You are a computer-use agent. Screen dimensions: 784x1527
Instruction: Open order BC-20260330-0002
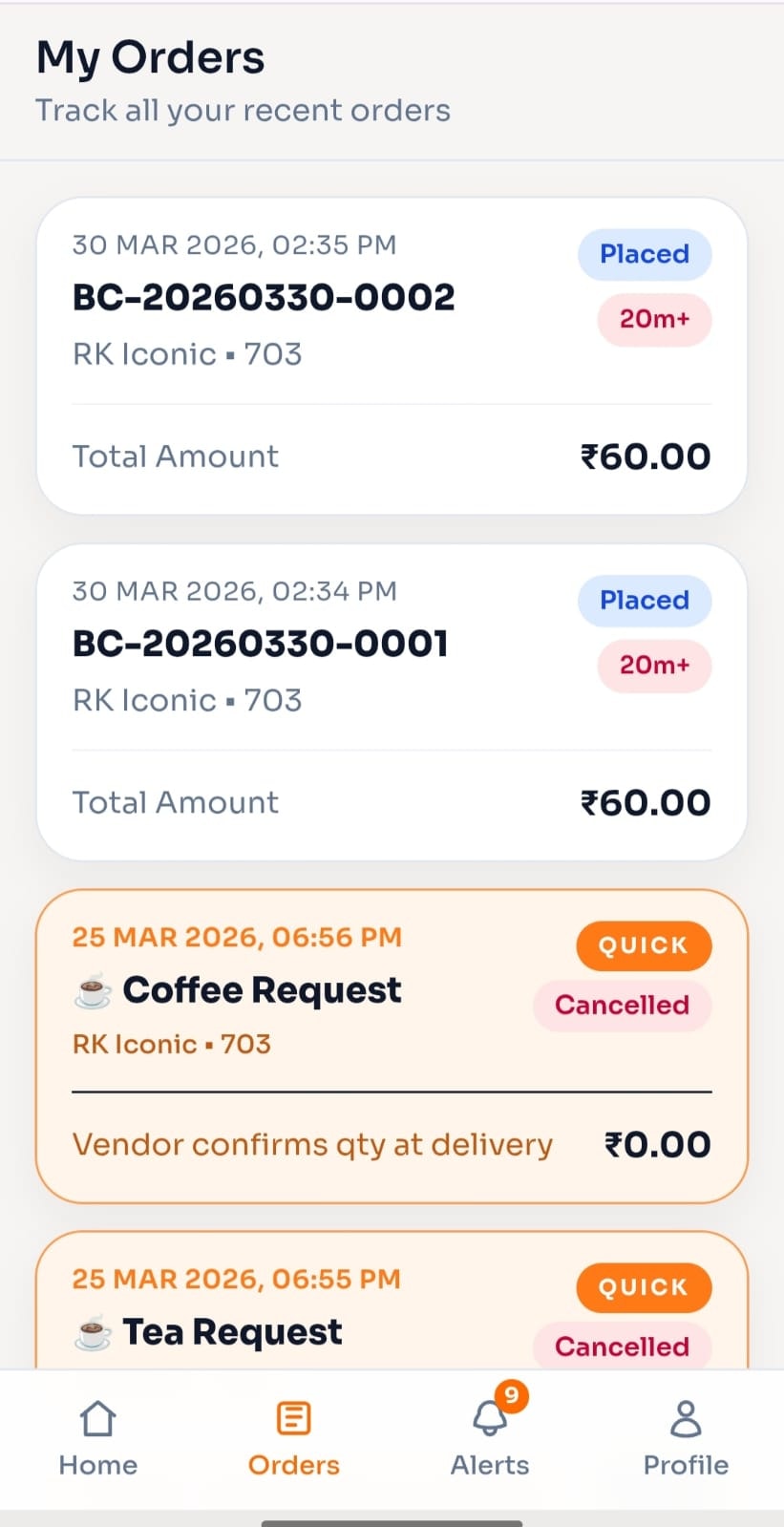tap(264, 298)
